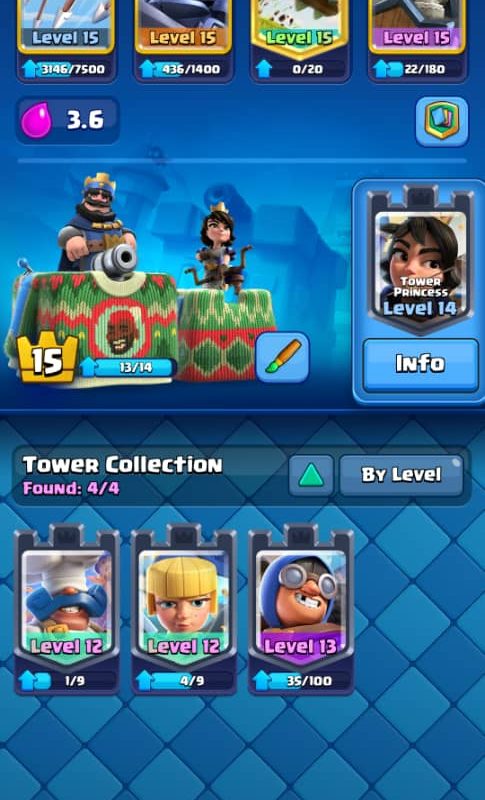Open the Royal Chef tower card with 1/9
This screenshot has height=800, width=485.
tap(67, 610)
